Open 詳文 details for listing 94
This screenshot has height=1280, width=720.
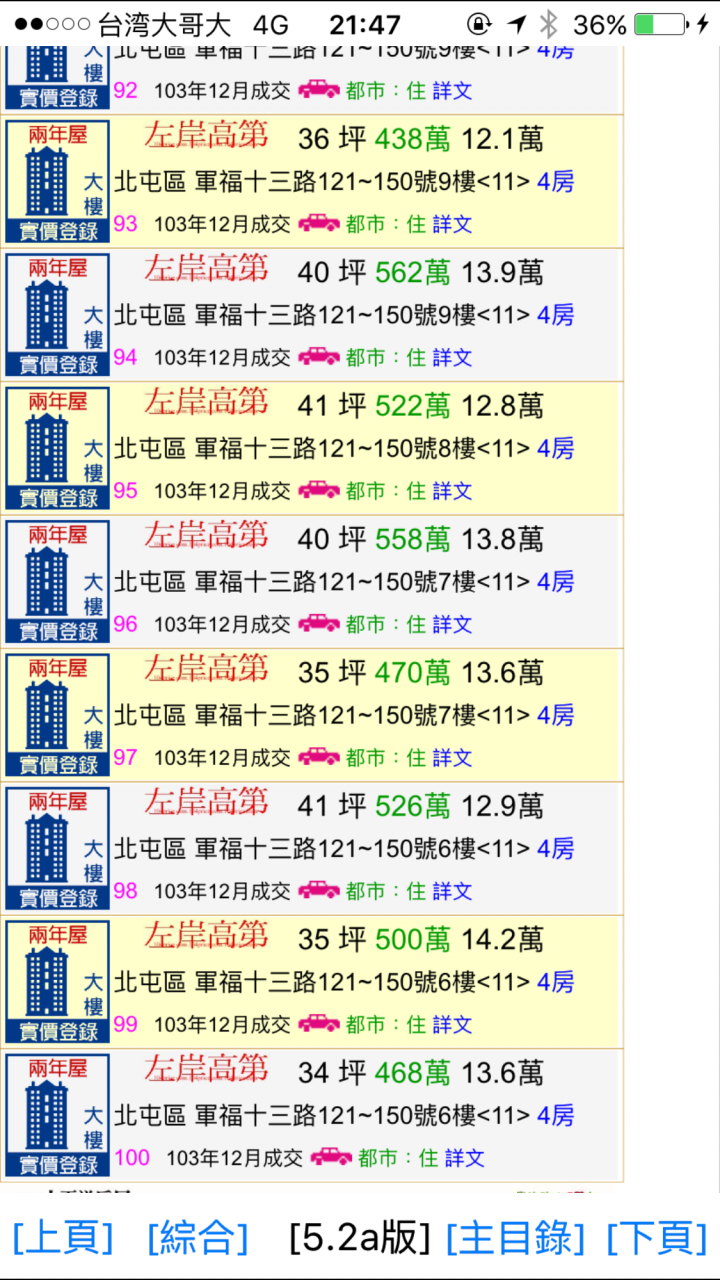point(452,357)
